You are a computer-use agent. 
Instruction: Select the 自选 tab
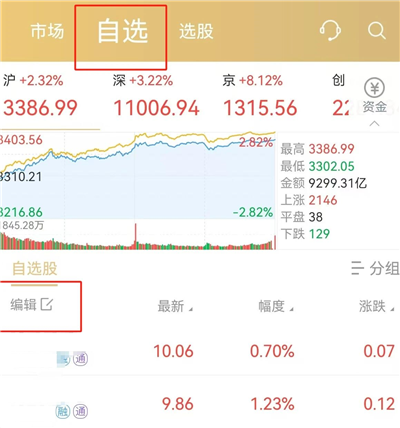click(x=122, y=31)
